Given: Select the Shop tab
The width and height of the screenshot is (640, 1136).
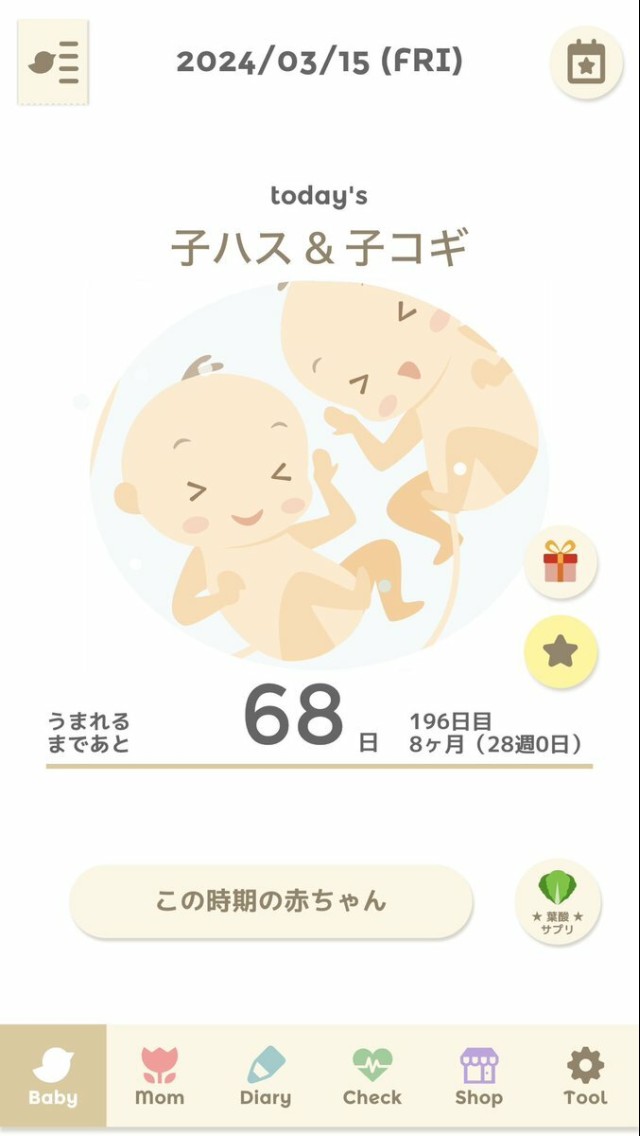Looking at the screenshot, I should click(x=479, y=1077).
